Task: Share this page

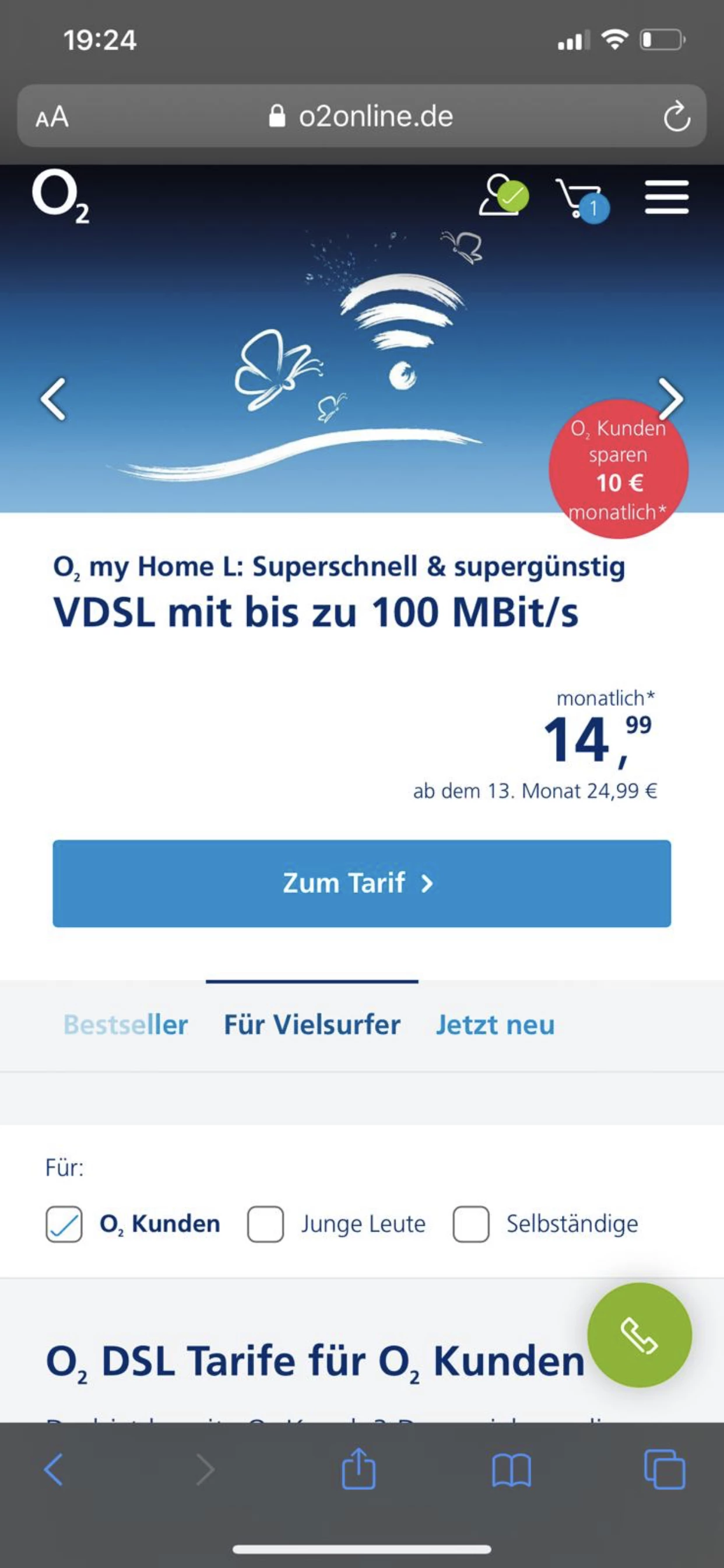Action: (x=359, y=1471)
